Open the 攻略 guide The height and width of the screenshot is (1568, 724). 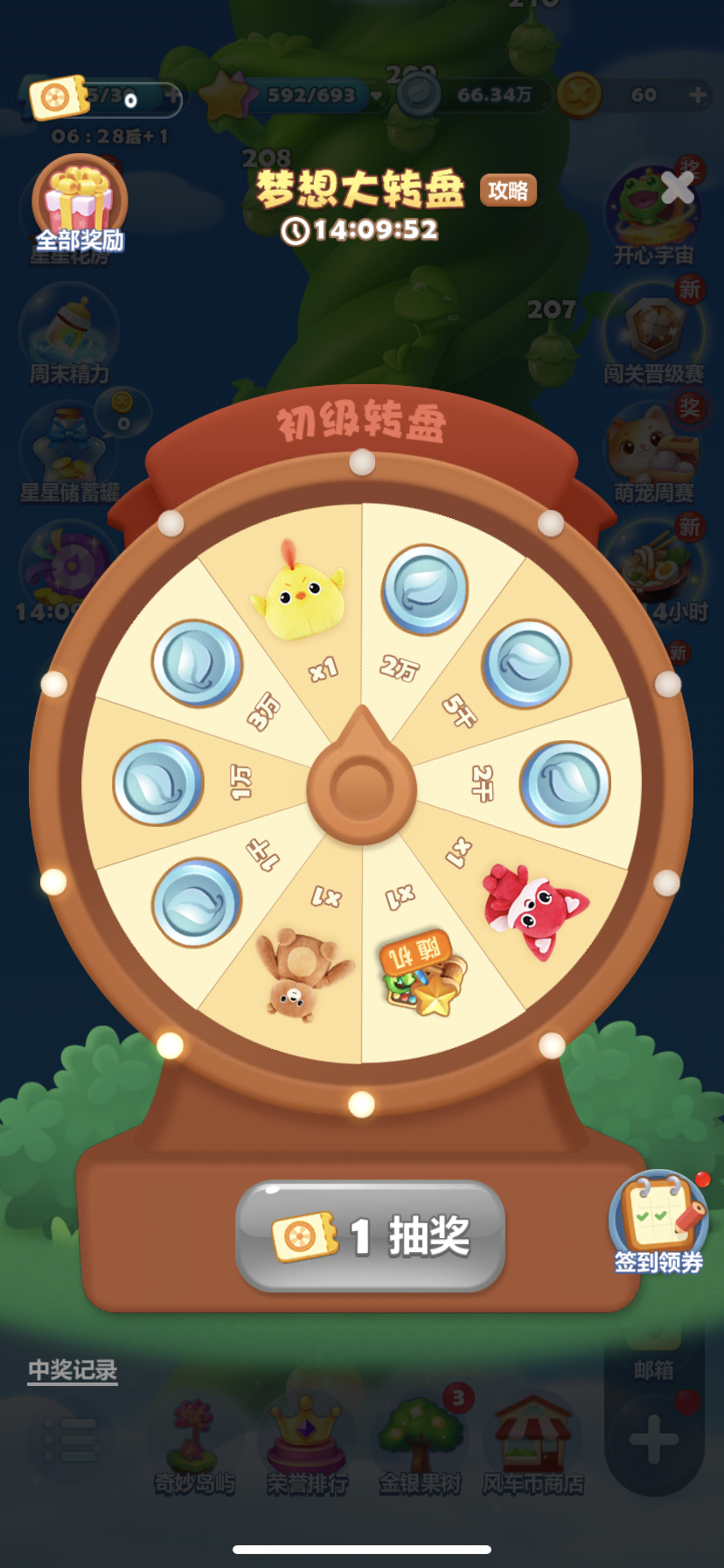tap(508, 190)
